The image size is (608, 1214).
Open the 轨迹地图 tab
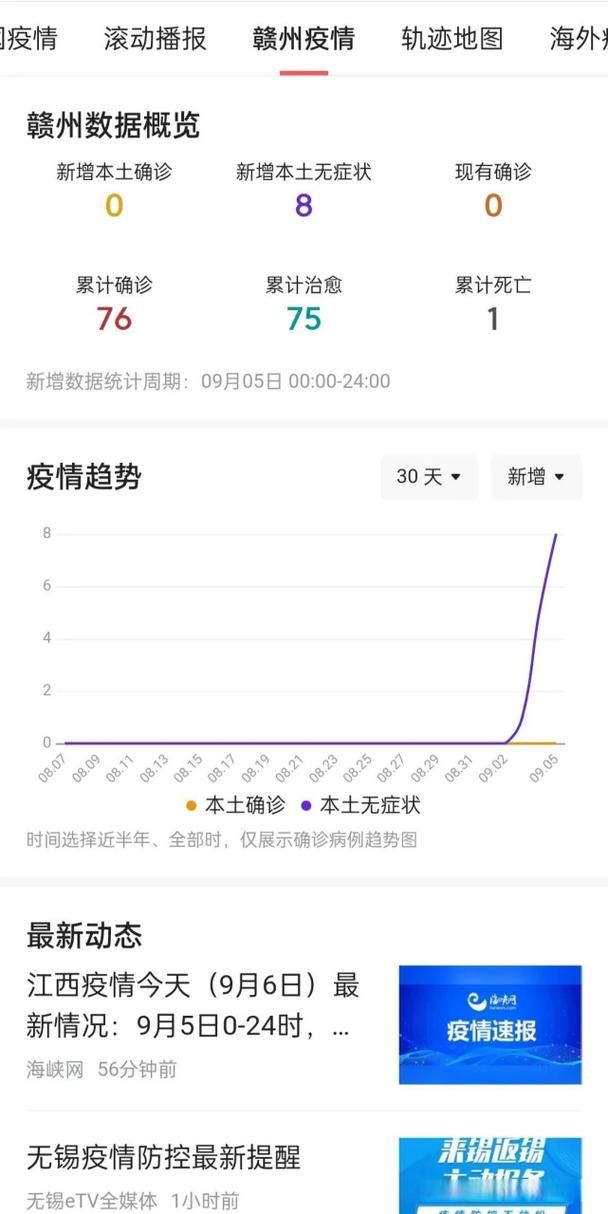452,39
